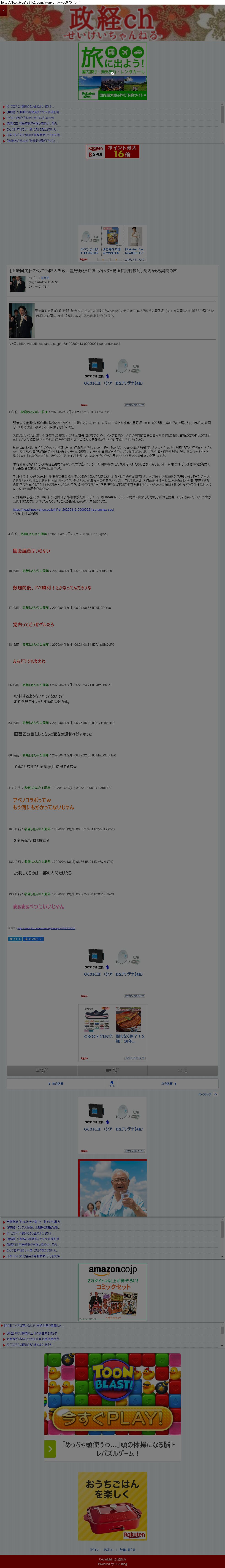Open the Rakuten Travel banner ad

(113, 71)
